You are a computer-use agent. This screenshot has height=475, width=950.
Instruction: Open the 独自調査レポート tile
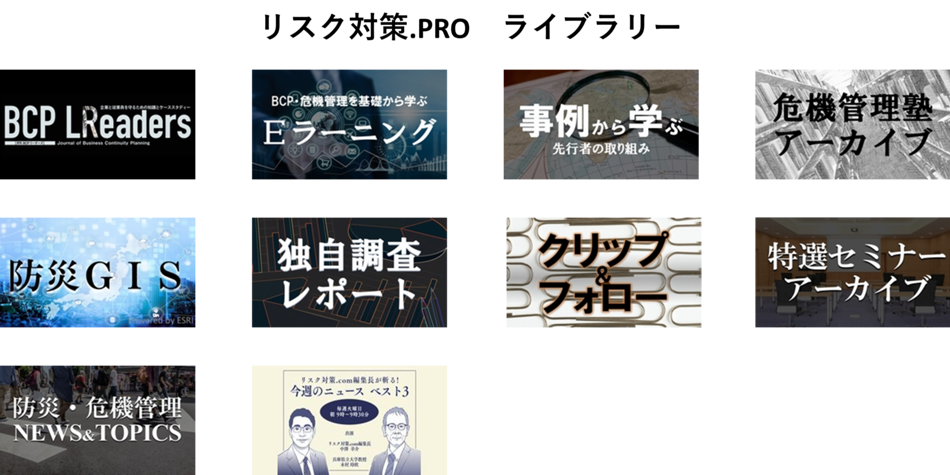pyautogui.click(x=349, y=272)
